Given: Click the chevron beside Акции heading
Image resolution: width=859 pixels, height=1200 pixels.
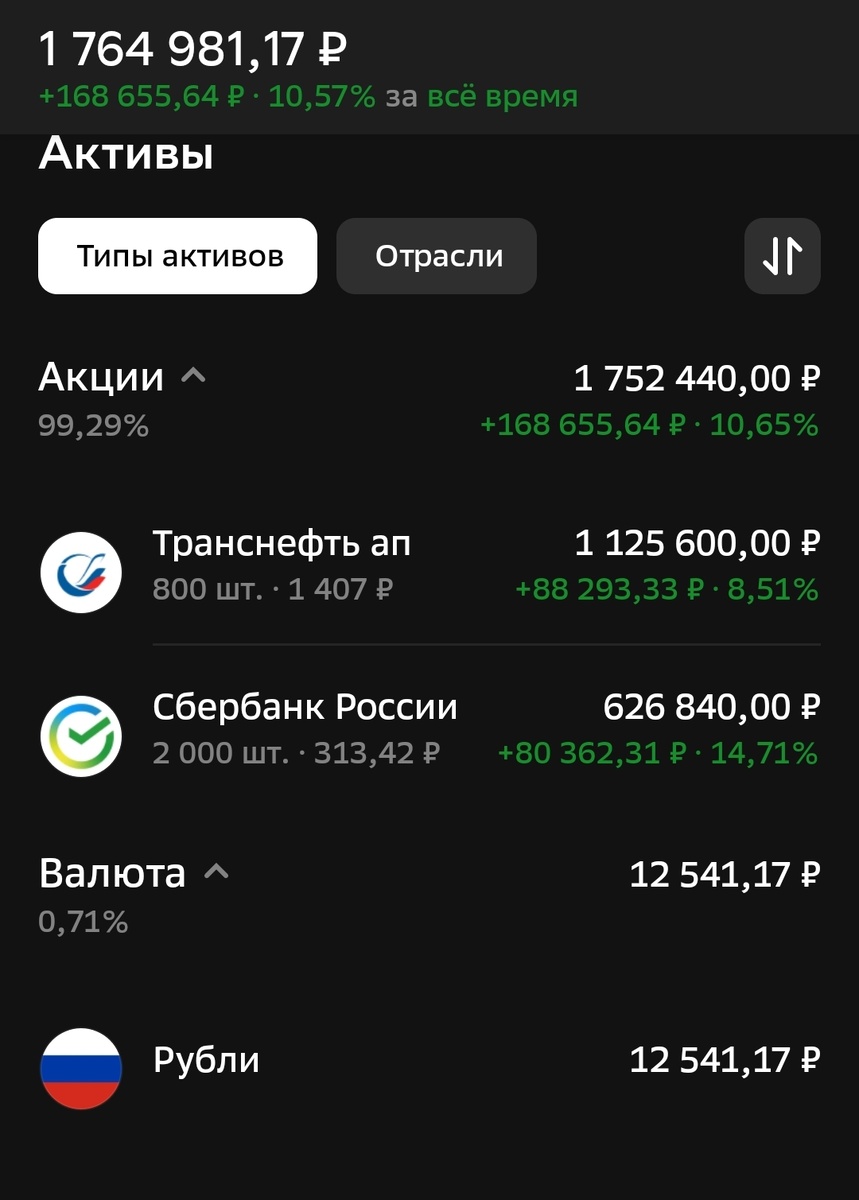Looking at the screenshot, I should 193,376.
